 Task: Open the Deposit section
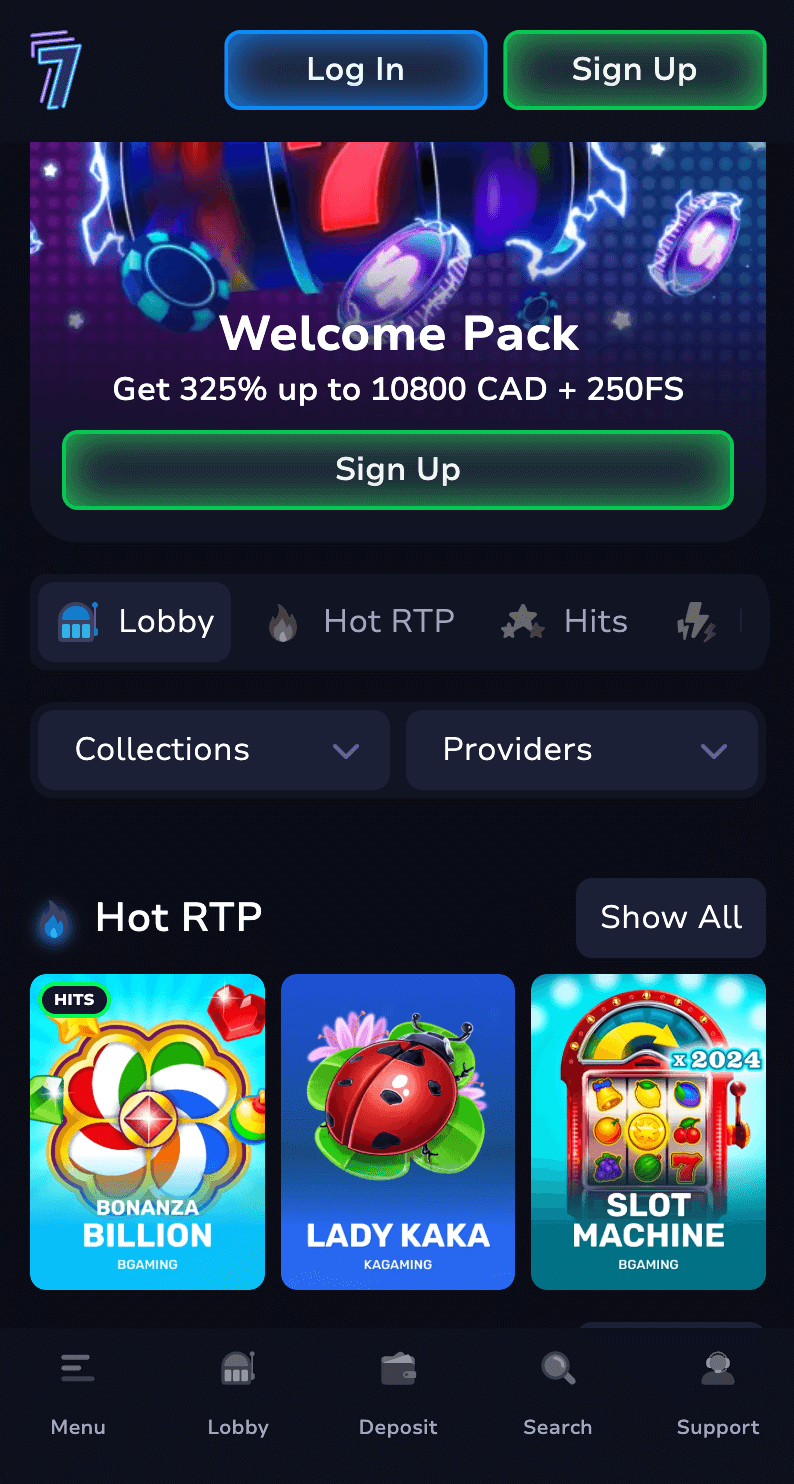(398, 1395)
